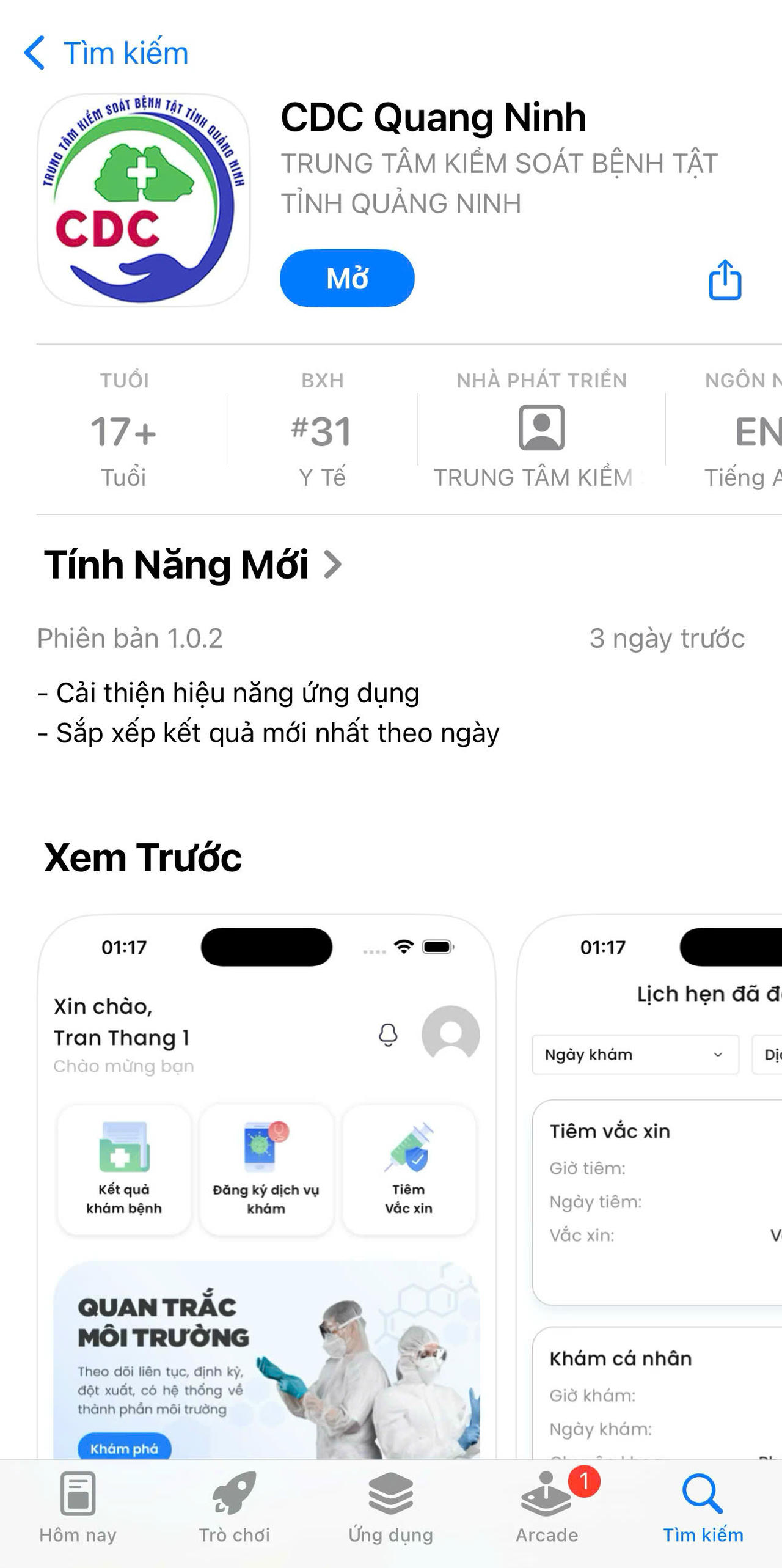Open the Tính Năng Mới version history
This screenshot has height=1568, width=782.
click(x=192, y=565)
